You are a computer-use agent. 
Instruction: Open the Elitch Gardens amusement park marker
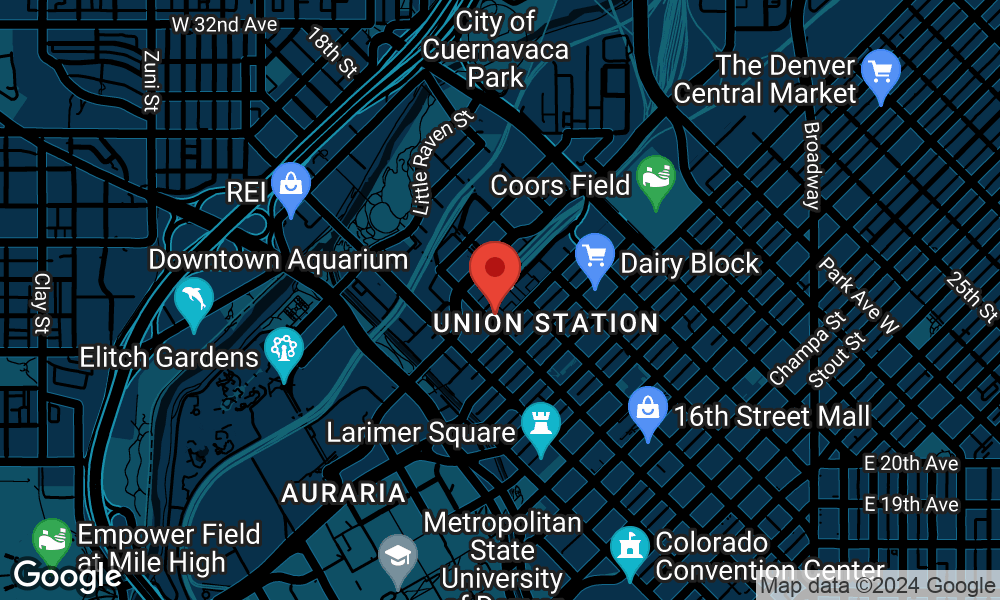point(283,351)
